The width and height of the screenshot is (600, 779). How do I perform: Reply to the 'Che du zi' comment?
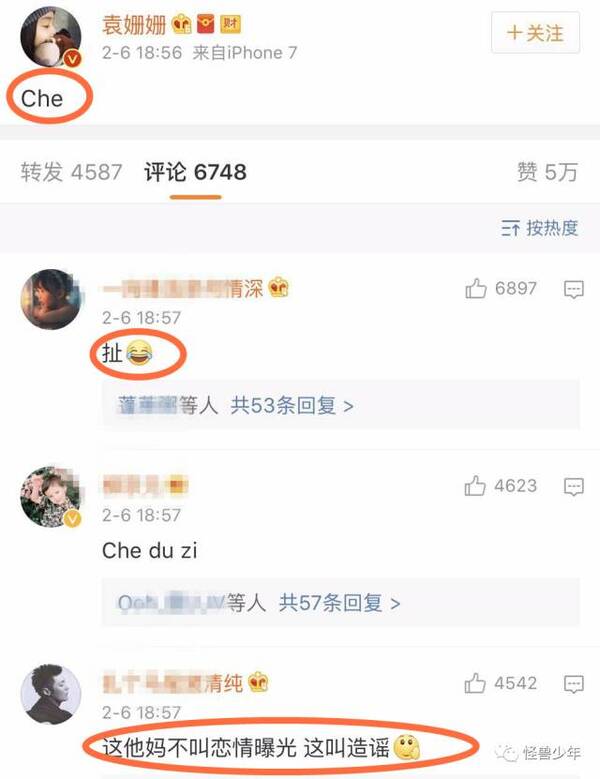(x=574, y=487)
